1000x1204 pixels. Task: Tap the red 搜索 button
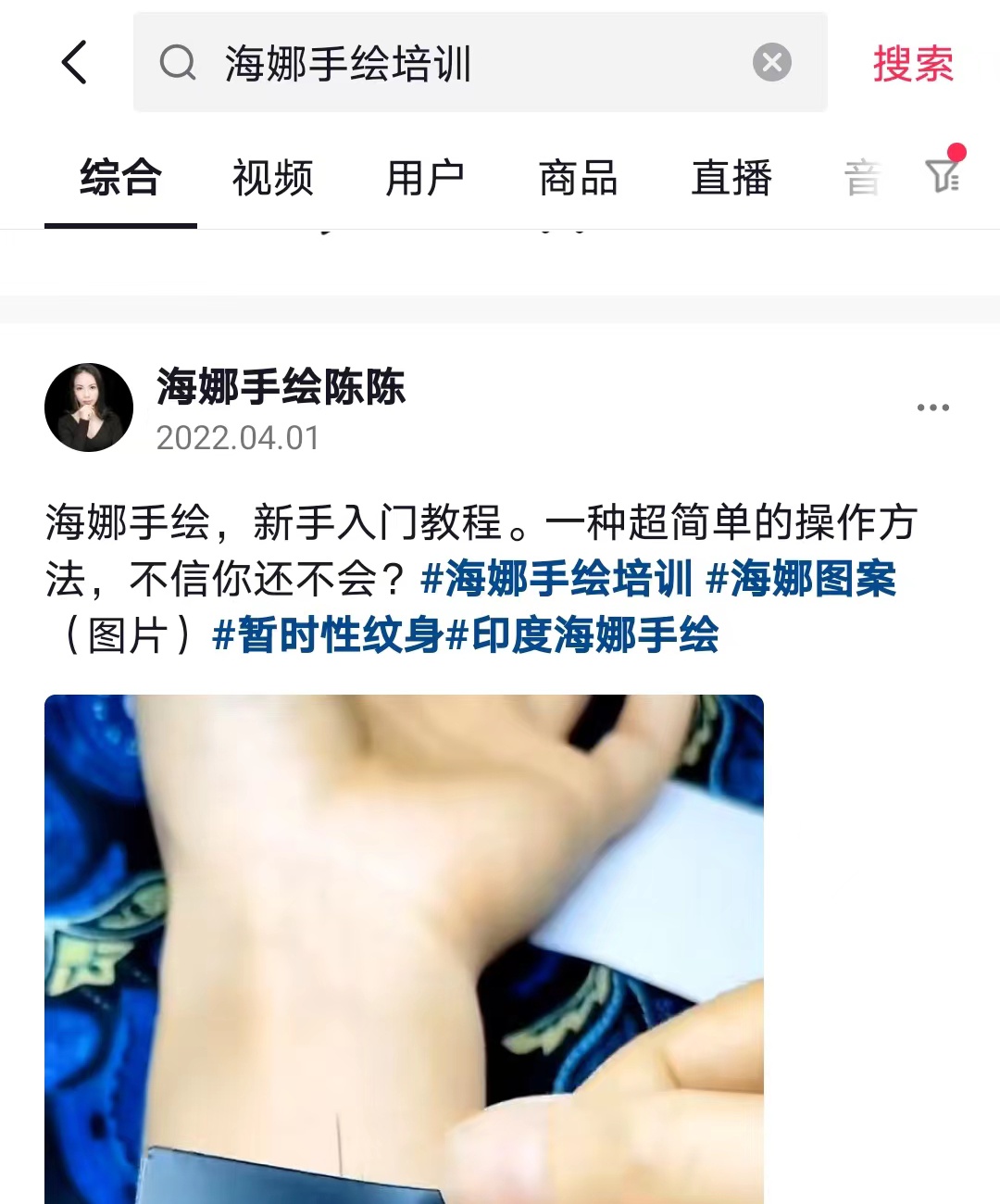point(913,63)
